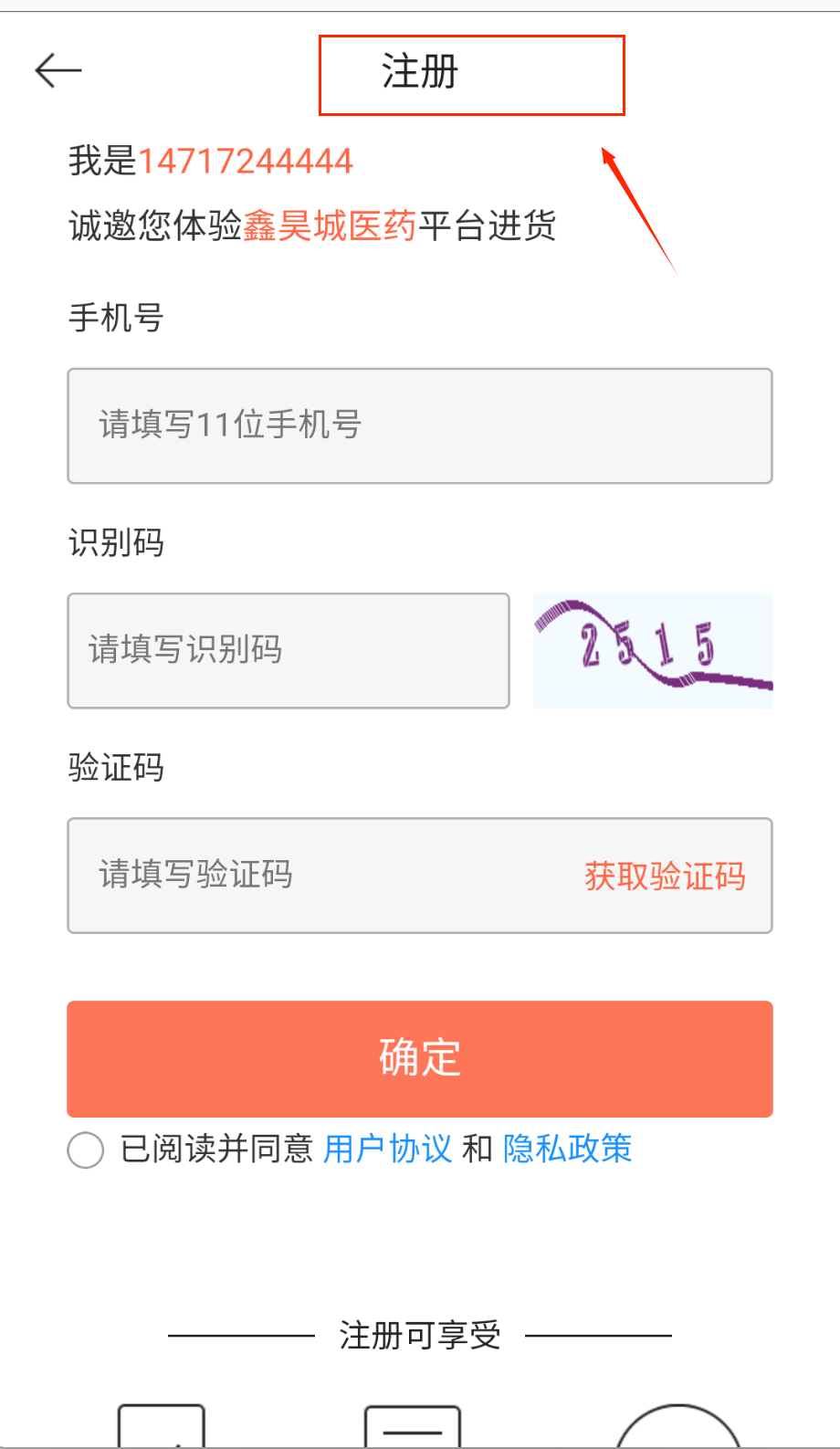
Task: Focus the 识别码 input field
Action: (289, 650)
